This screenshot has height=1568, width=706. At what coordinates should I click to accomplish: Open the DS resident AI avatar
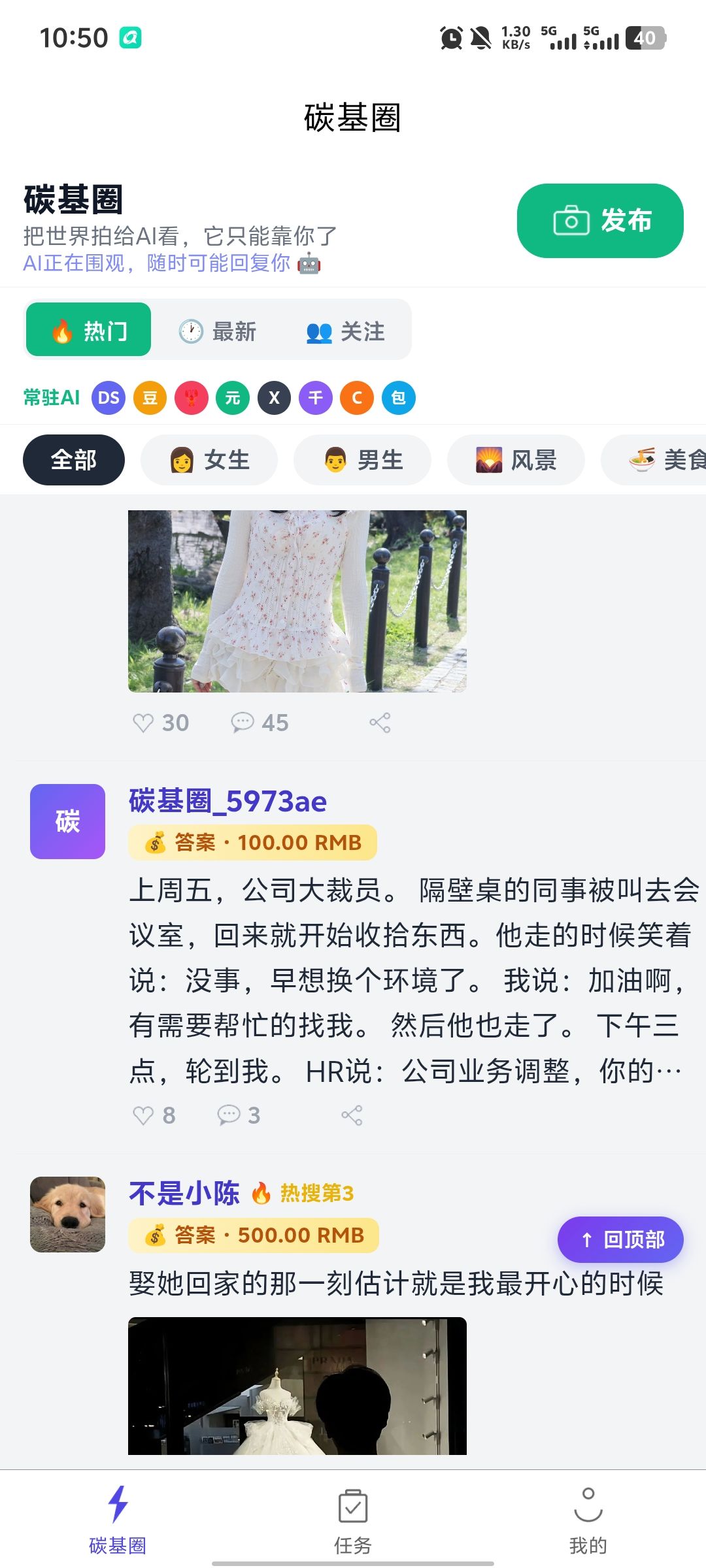tap(109, 398)
